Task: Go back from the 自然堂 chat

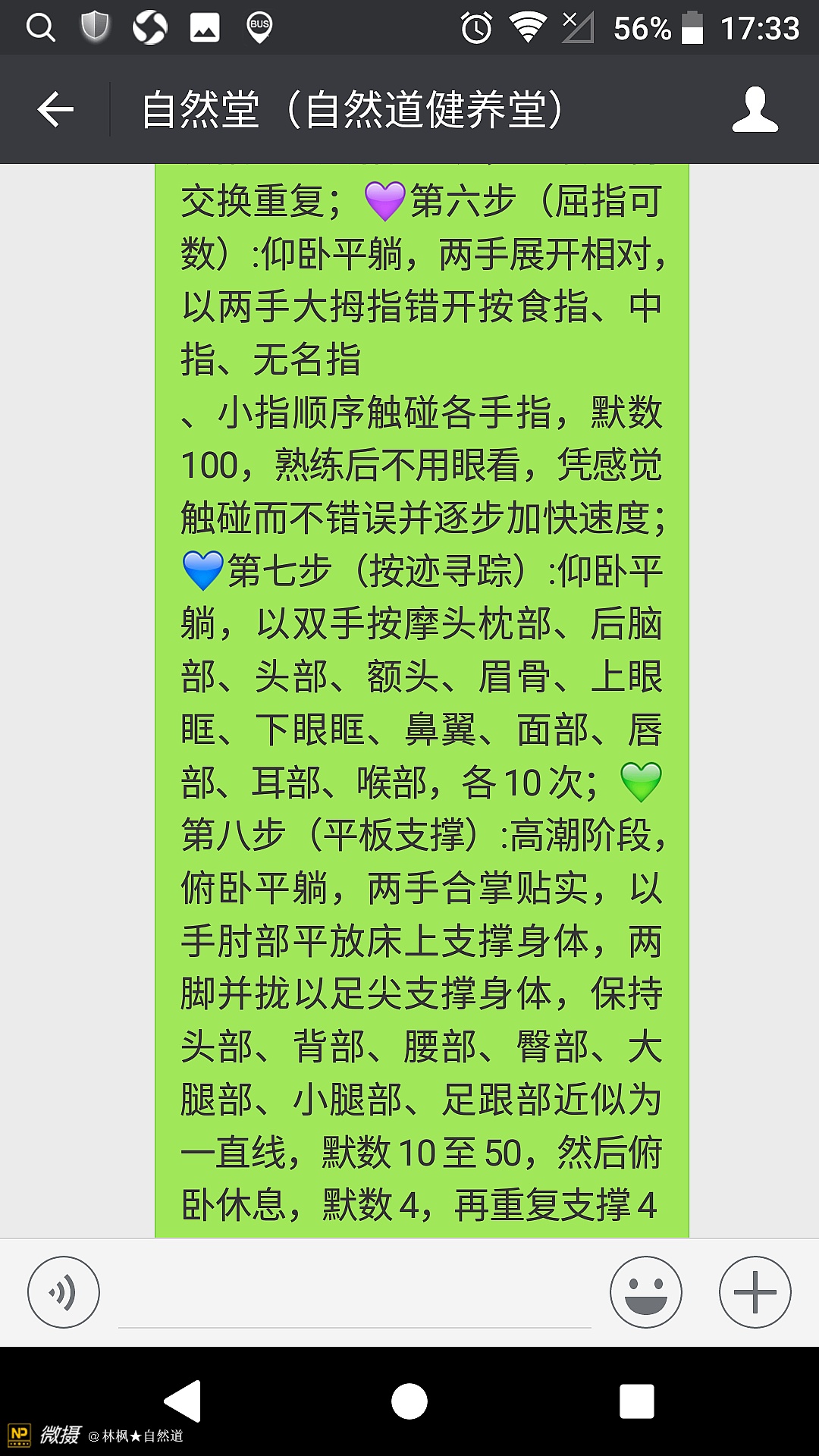Action: click(55, 110)
